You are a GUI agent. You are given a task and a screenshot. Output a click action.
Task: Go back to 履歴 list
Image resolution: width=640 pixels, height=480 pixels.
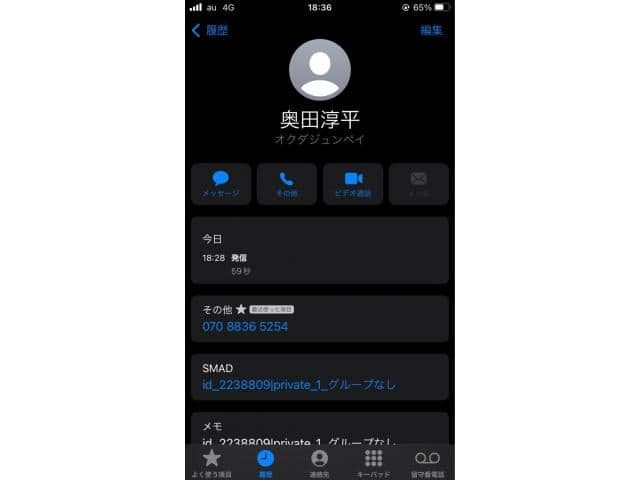210,30
